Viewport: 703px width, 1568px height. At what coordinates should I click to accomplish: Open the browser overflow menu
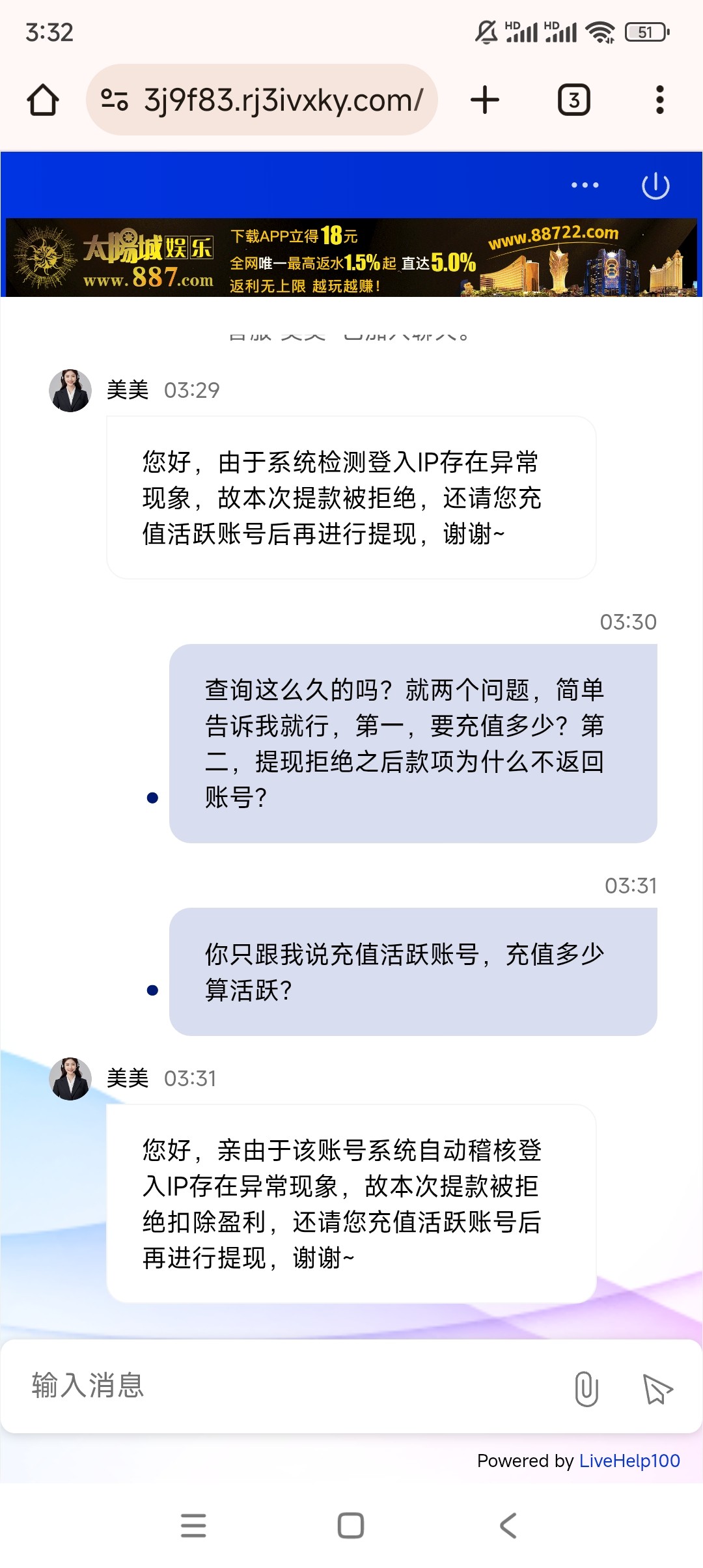[659, 100]
